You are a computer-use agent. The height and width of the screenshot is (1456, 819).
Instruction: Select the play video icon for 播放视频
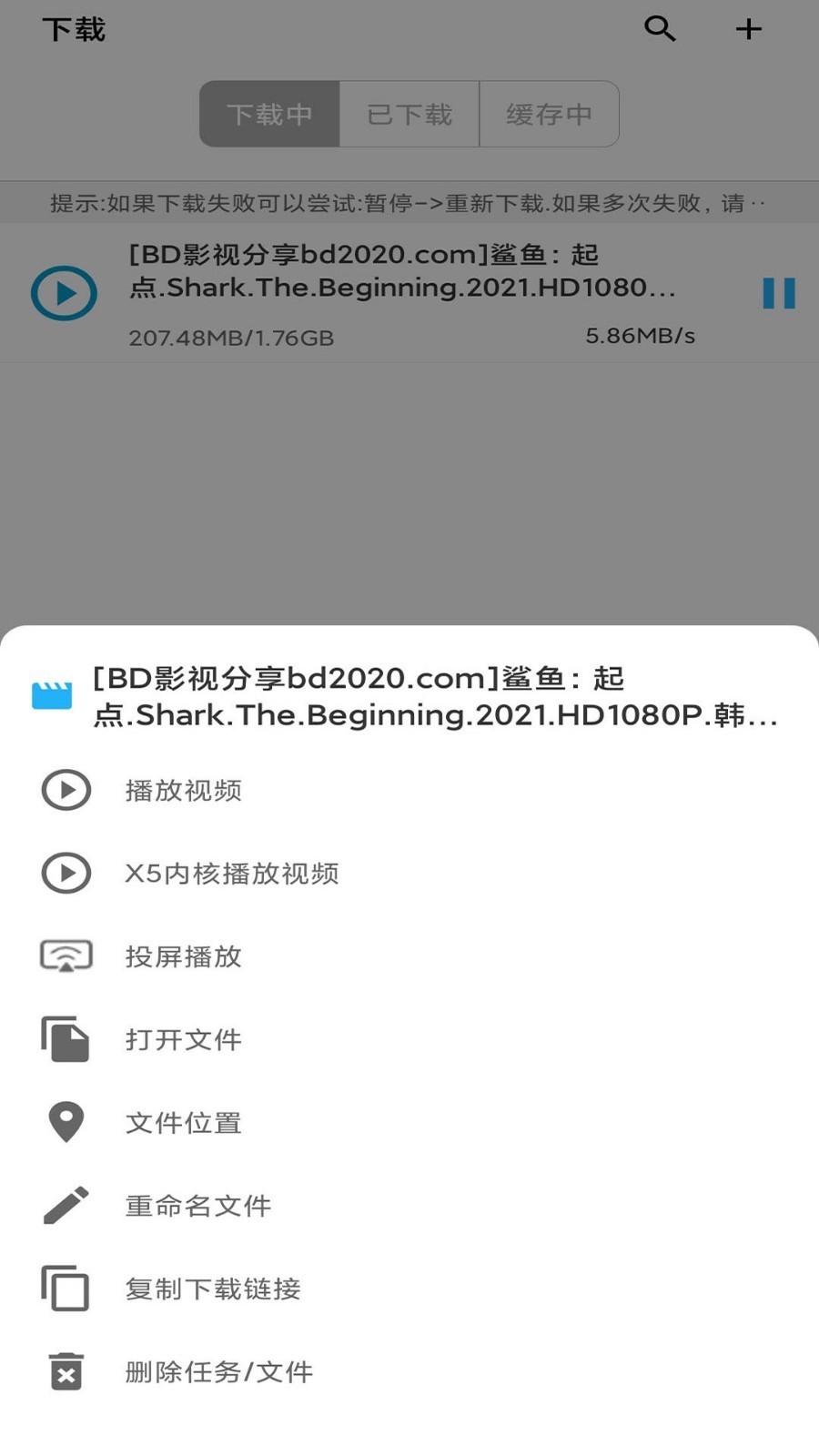(x=65, y=790)
